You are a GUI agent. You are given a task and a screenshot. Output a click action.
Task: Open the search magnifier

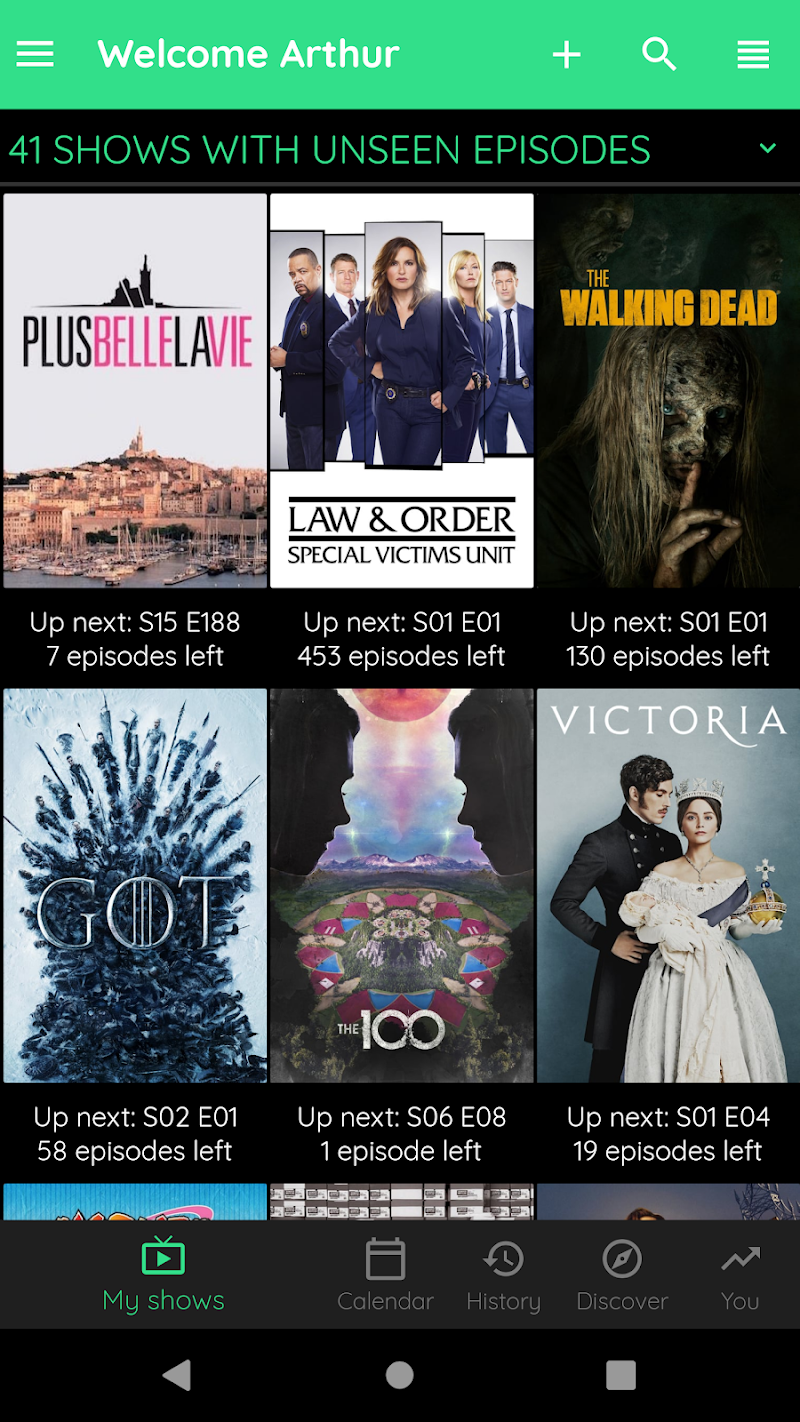(659, 54)
